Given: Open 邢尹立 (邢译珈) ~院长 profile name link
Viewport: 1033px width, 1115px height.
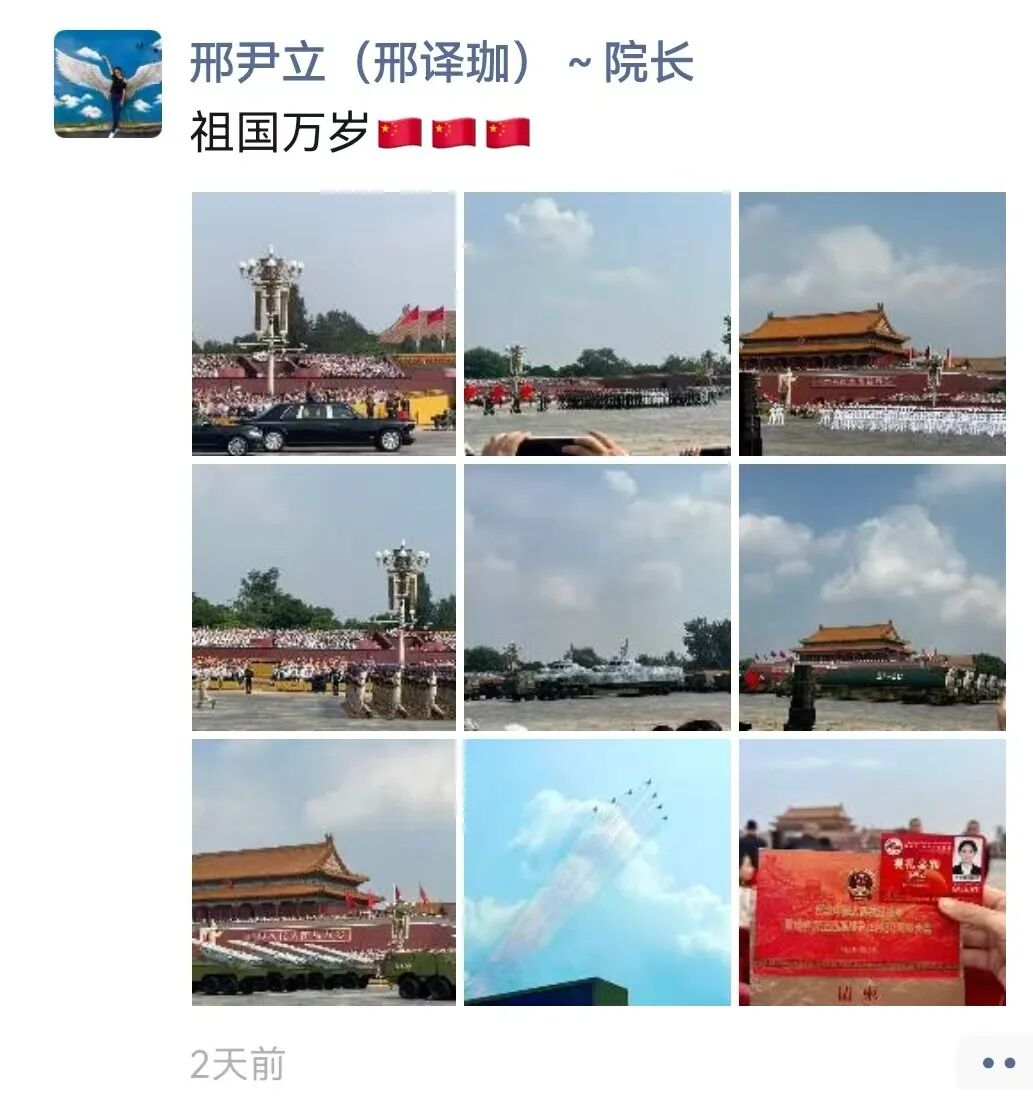Looking at the screenshot, I should 441,65.
